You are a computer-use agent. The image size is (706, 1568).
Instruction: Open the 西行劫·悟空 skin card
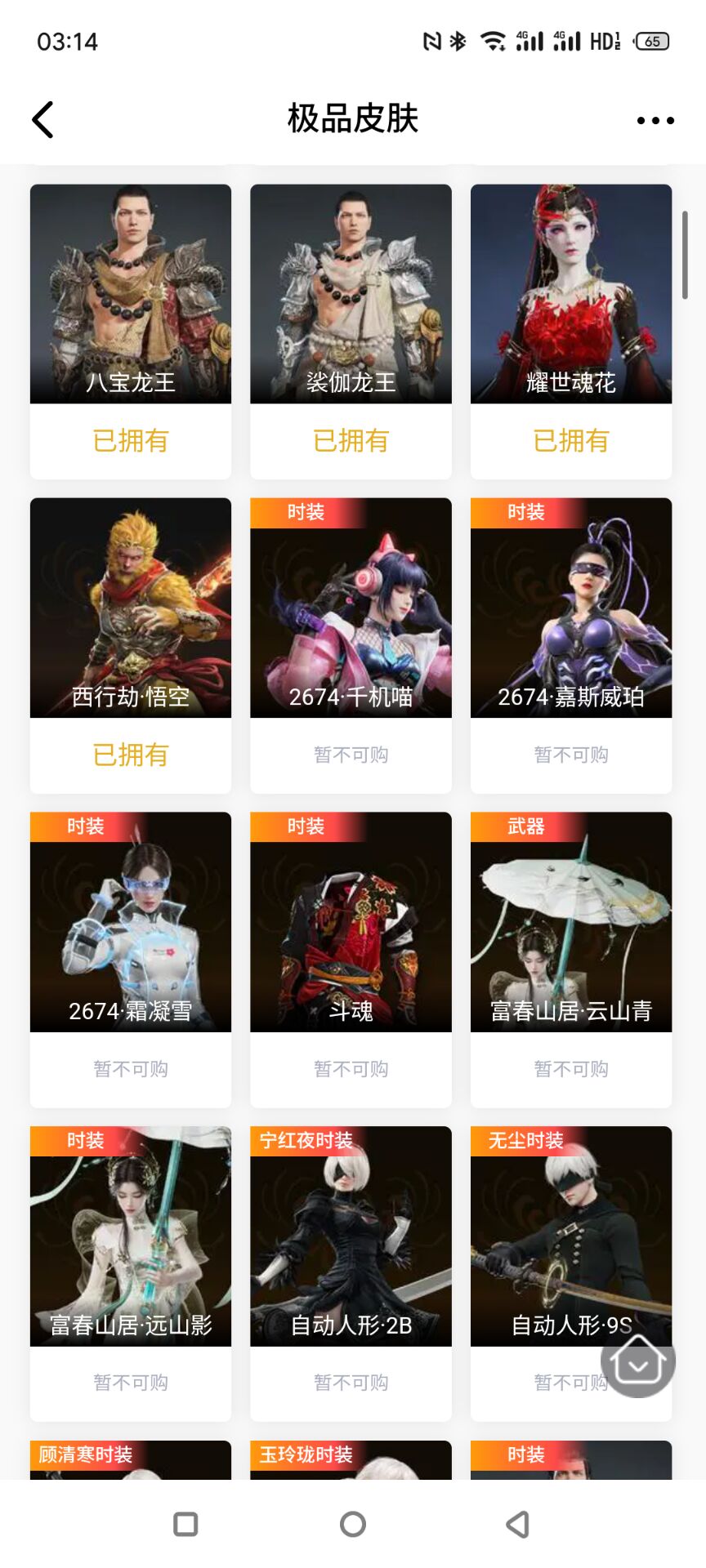131,608
